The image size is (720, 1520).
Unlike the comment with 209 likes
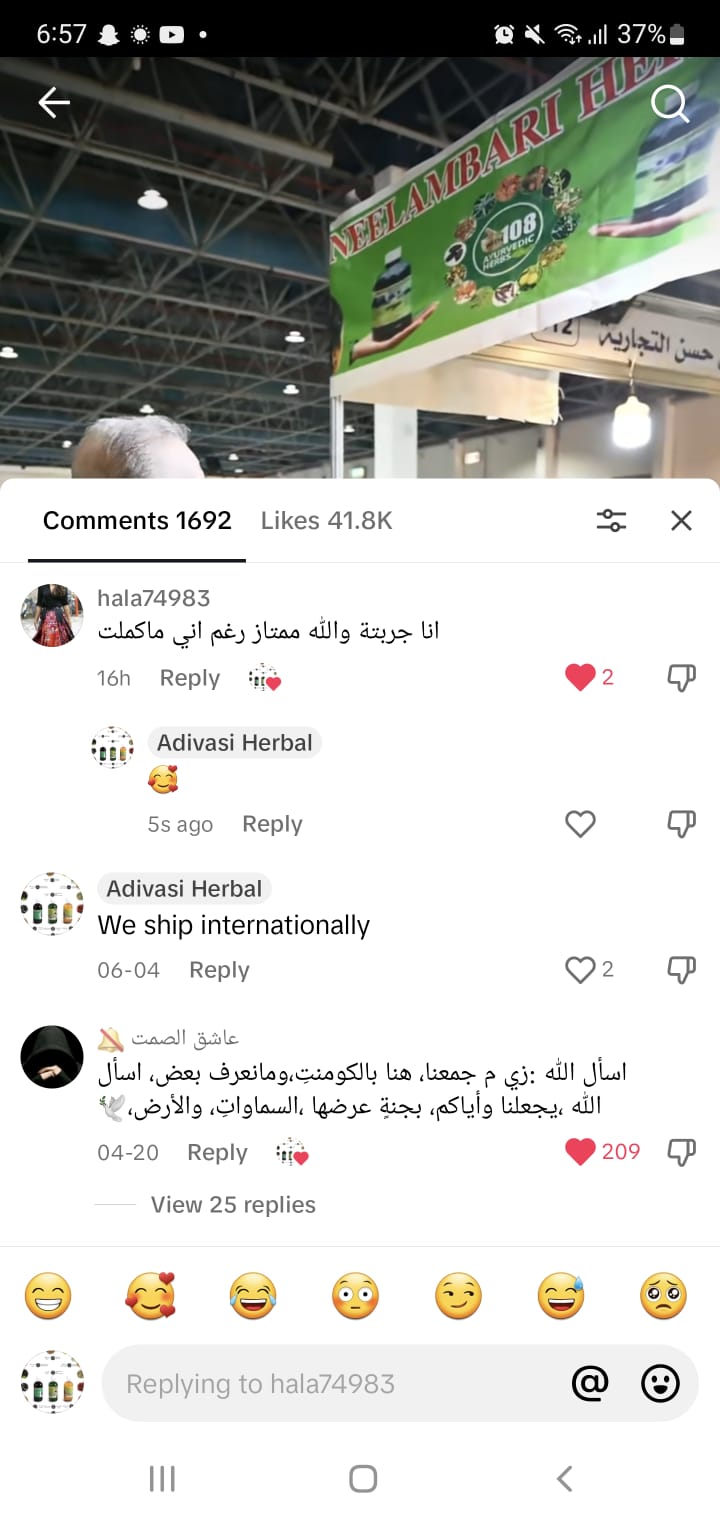point(580,1152)
